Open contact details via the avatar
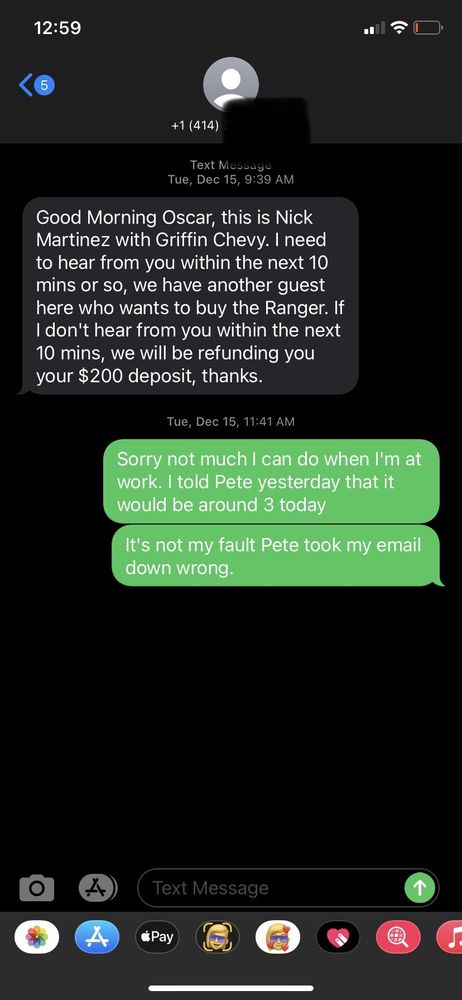Image resolution: width=462 pixels, height=1000 pixels. (230, 85)
